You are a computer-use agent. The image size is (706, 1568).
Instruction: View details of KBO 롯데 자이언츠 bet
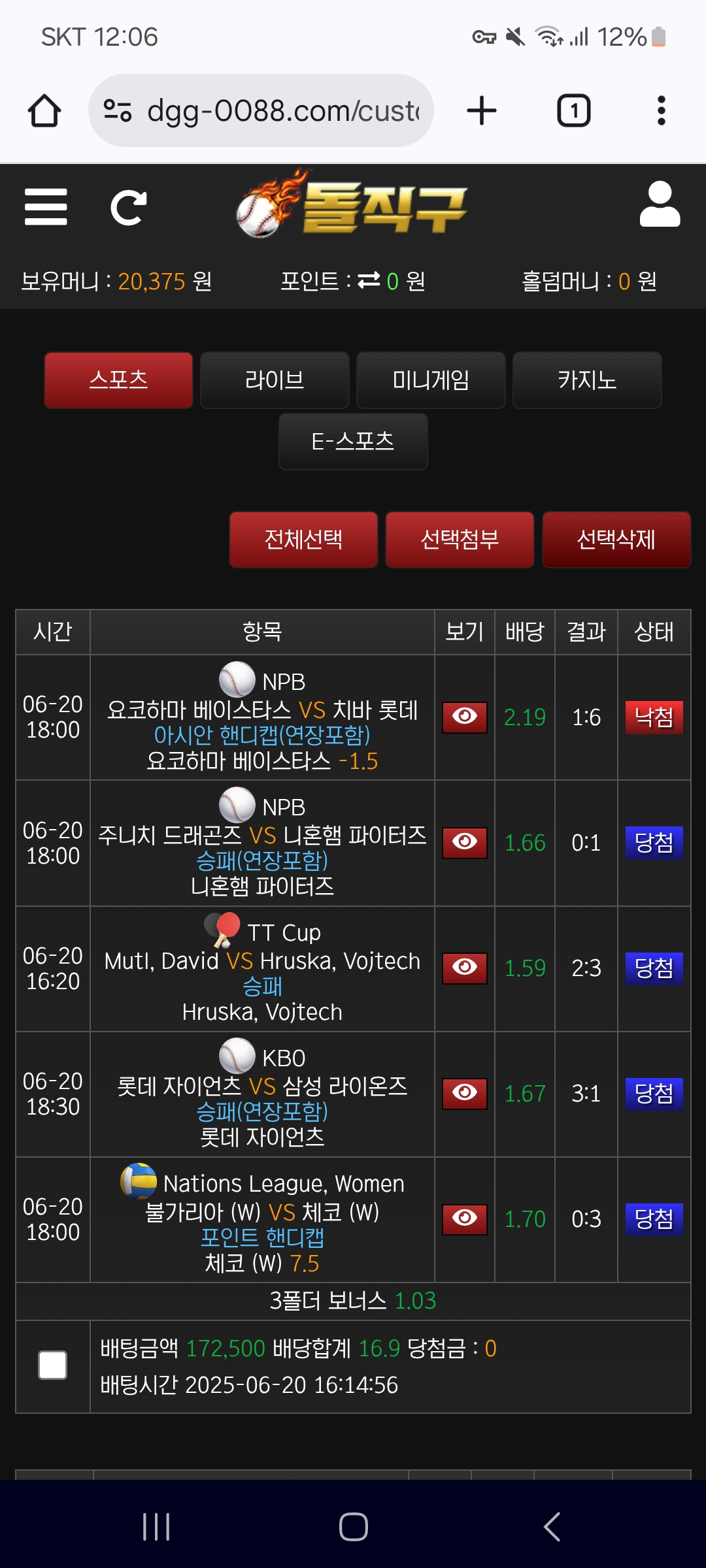pyautogui.click(x=465, y=1094)
